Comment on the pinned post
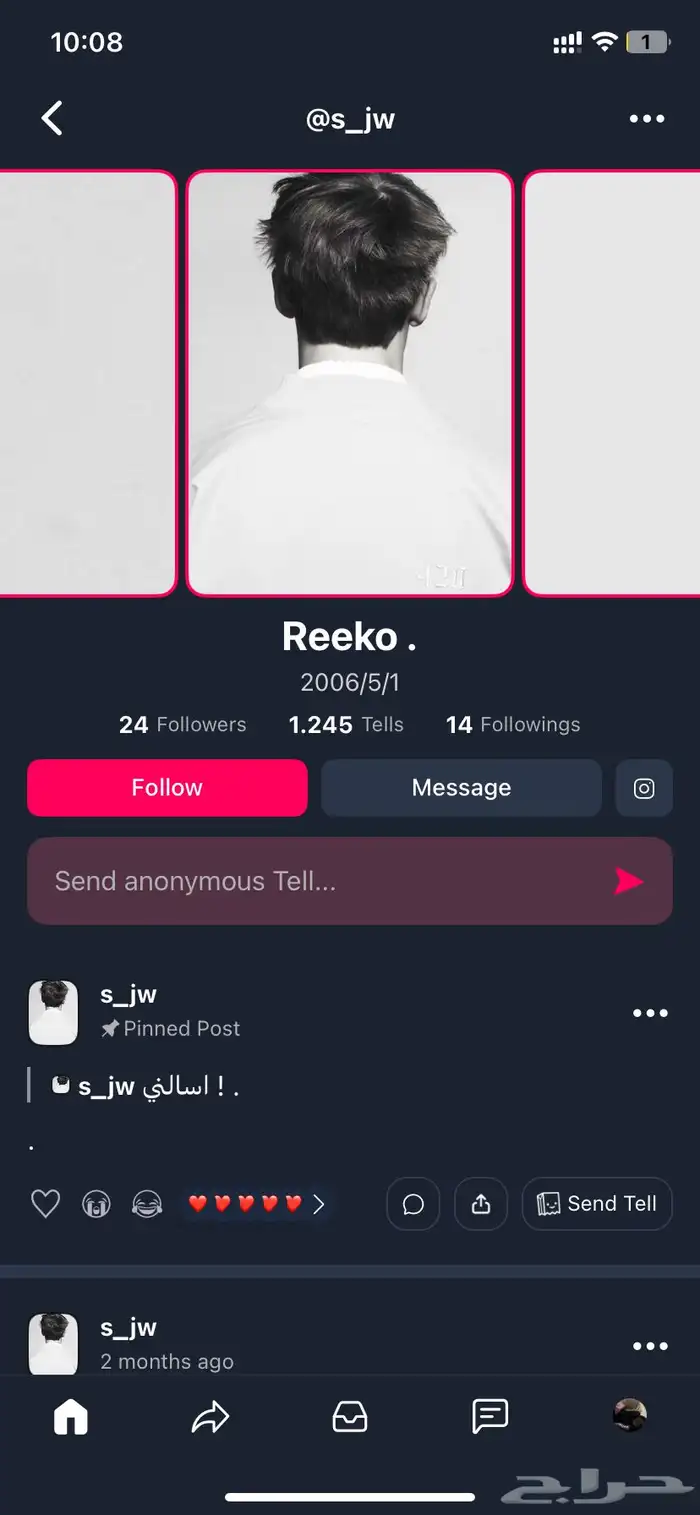700x1515 pixels. (413, 1204)
